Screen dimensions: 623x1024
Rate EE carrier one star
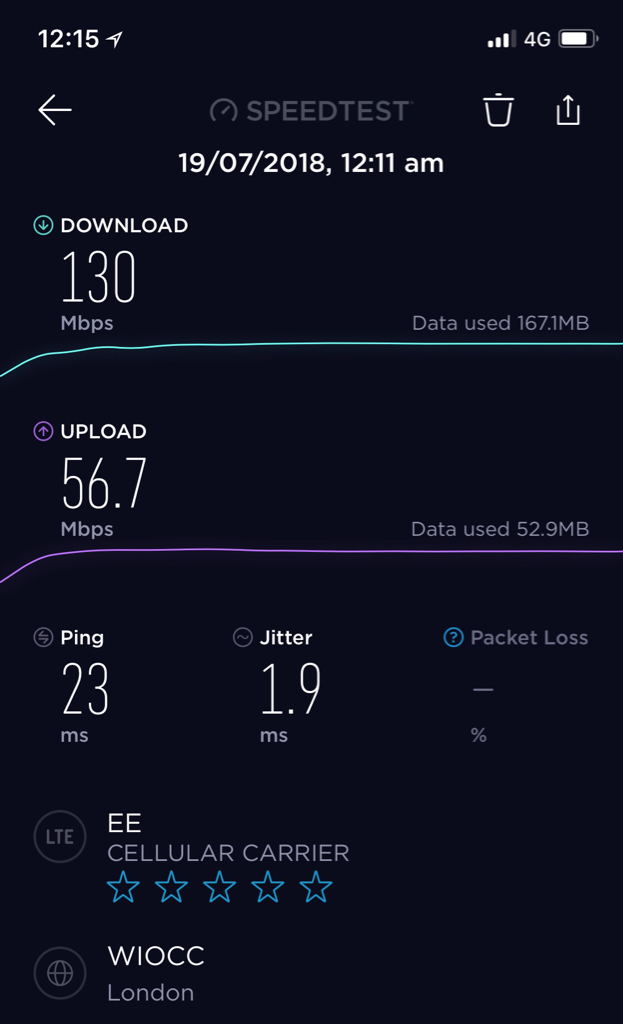pos(124,886)
